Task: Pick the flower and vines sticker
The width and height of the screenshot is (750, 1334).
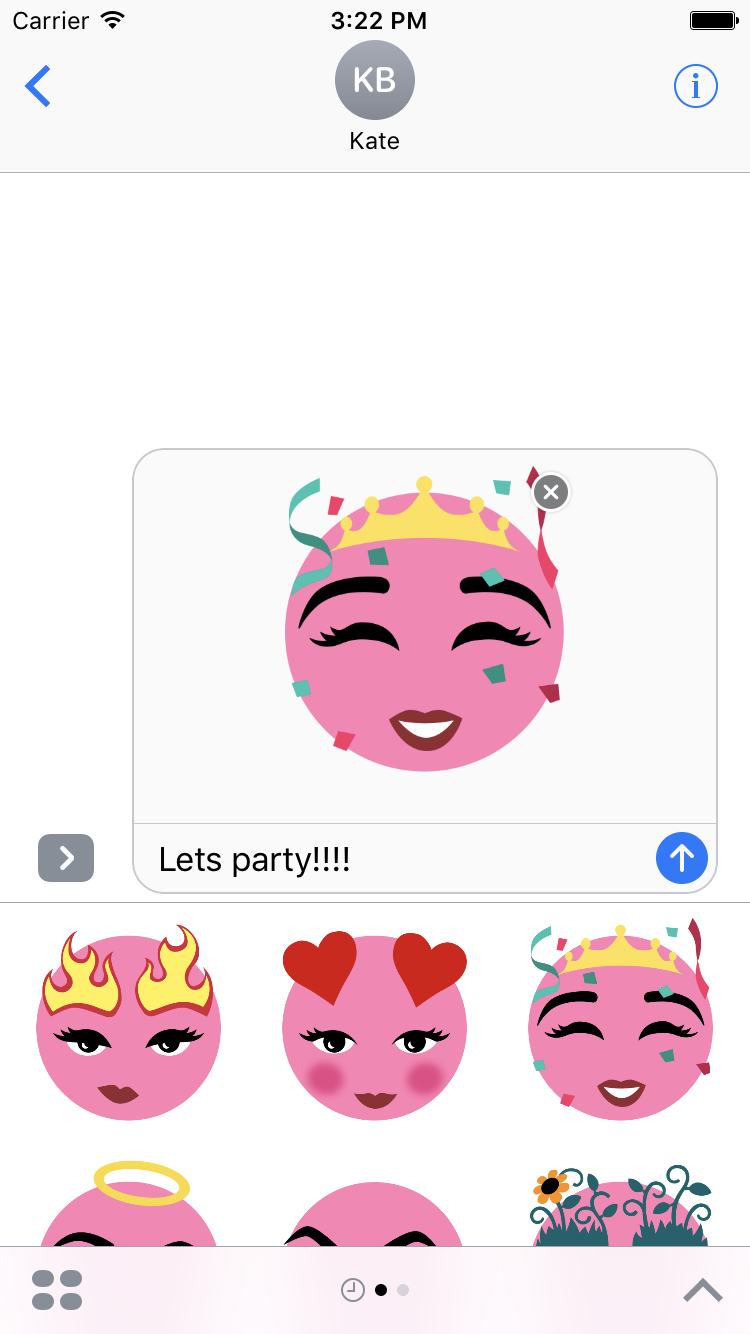Action: [x=620, y=1210]
